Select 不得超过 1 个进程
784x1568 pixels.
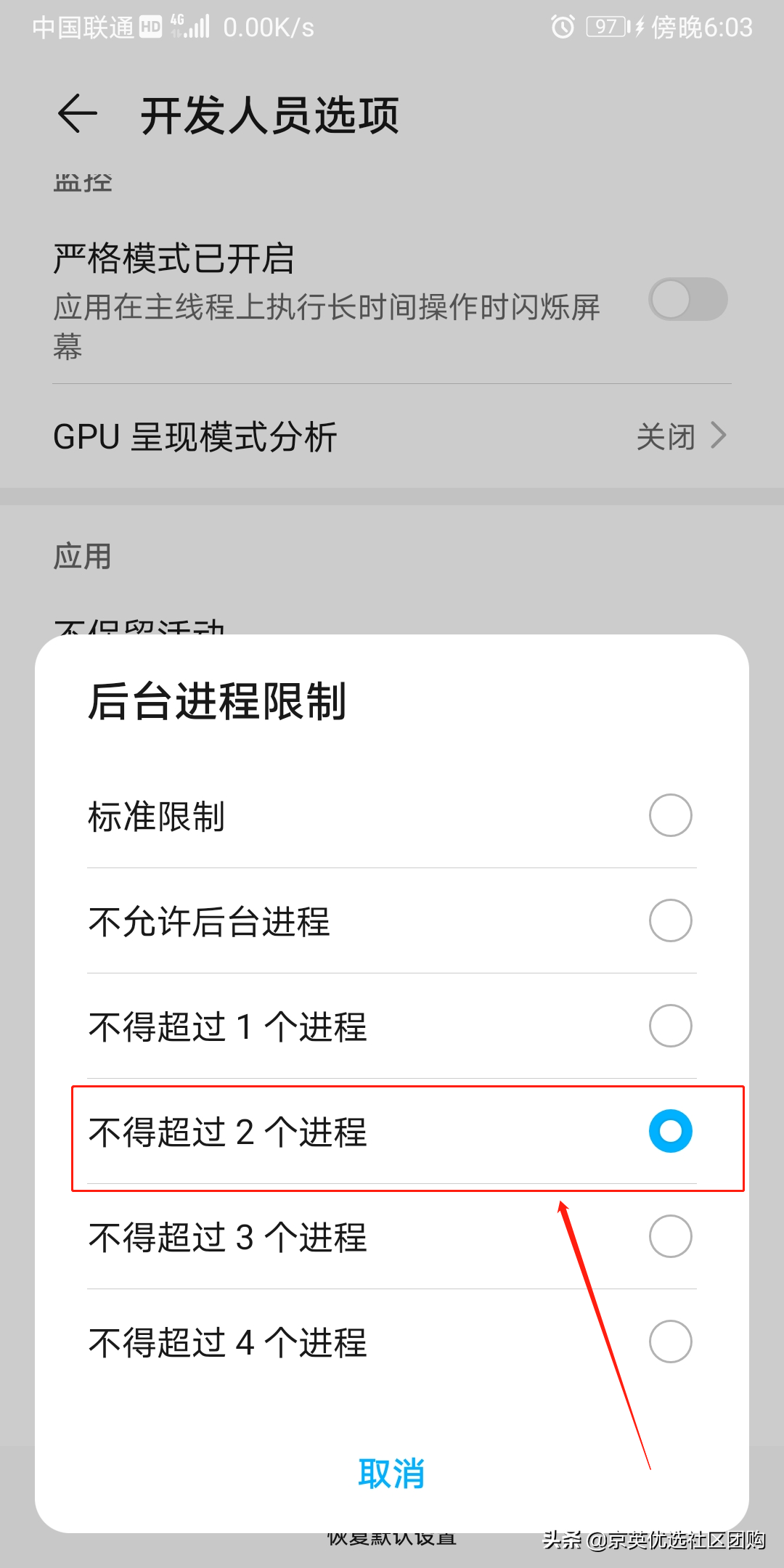(392, 1026)
